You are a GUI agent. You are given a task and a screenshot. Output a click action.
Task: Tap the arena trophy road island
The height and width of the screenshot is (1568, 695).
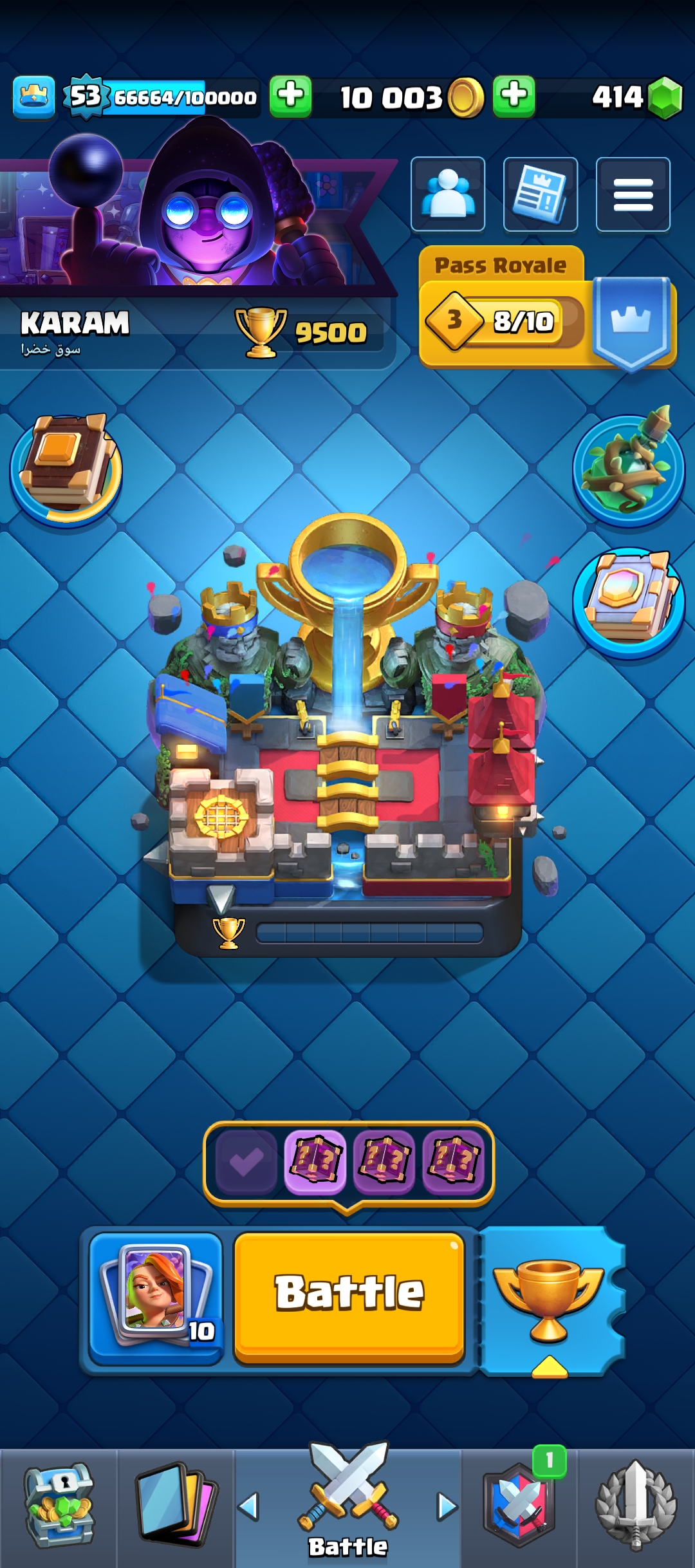point(347,740)
